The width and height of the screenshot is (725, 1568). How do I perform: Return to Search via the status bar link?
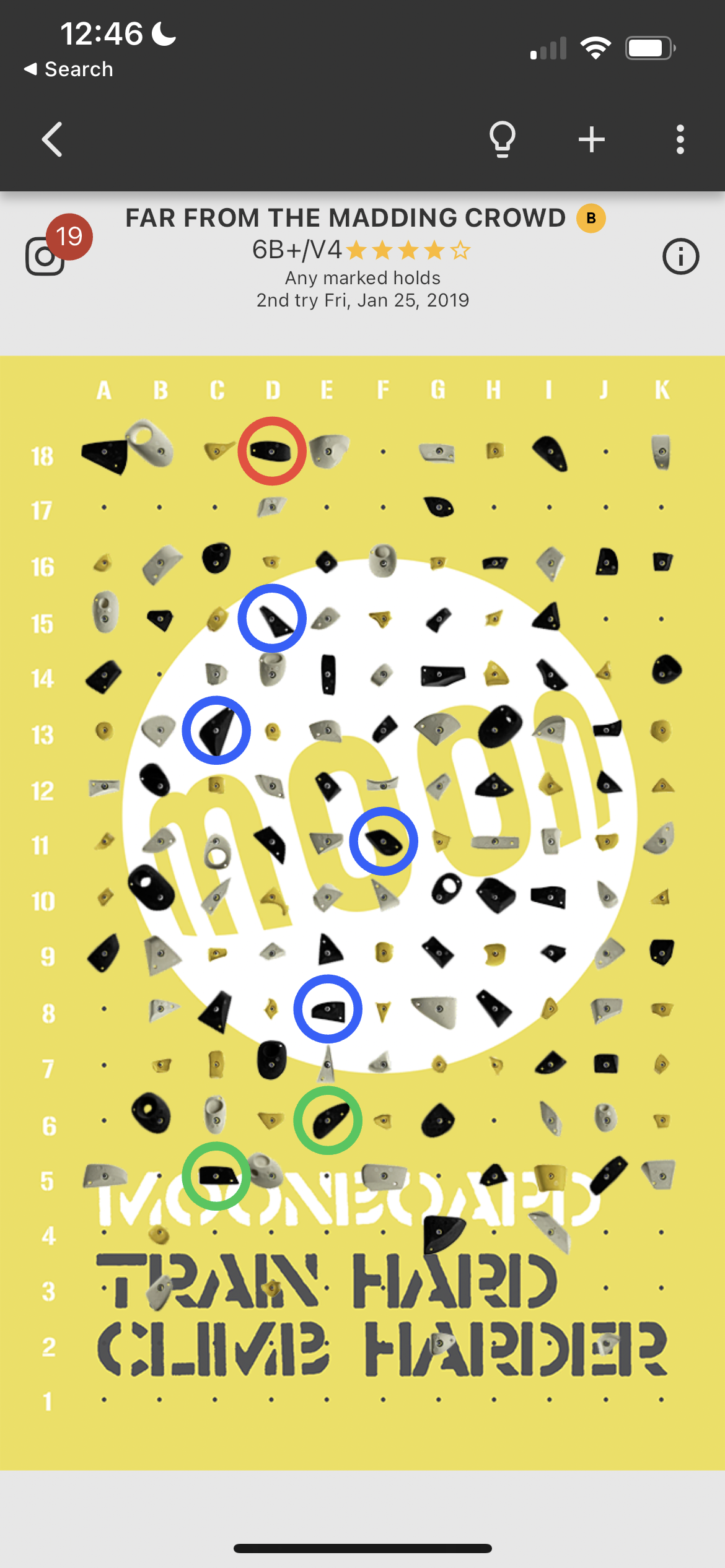click(x=68, y=69)
